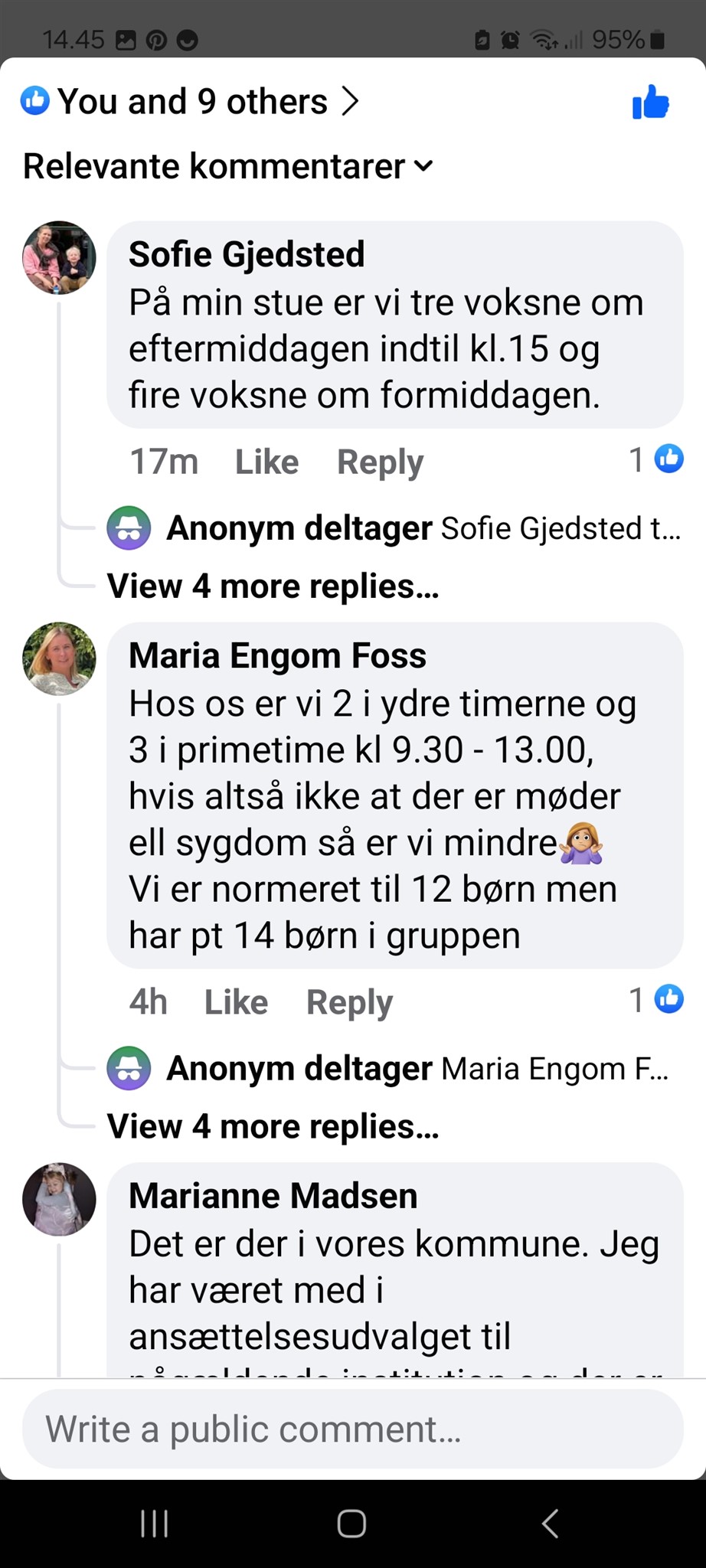Tap the blue thumbs-up like button at top
The width and height of the screenshot is (706, 1568).
pyautogui.click(x=651, y=102)
